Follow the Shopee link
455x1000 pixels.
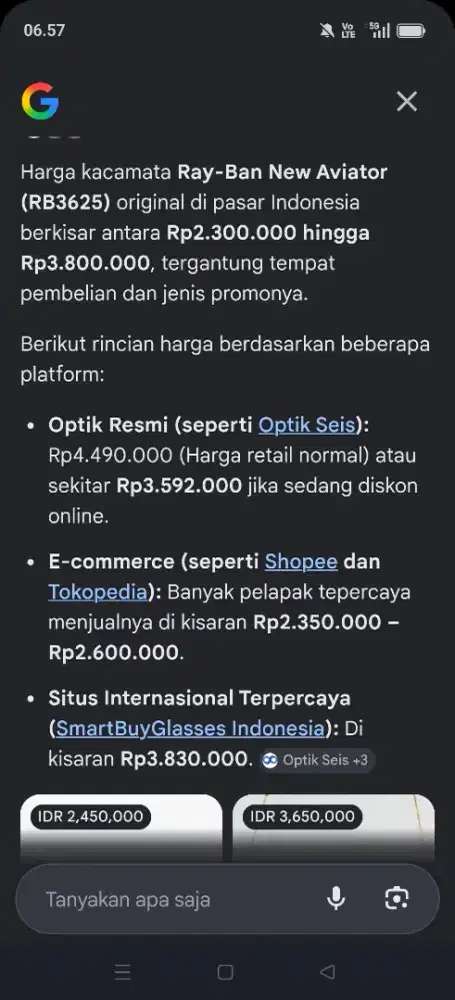point(301,561)
